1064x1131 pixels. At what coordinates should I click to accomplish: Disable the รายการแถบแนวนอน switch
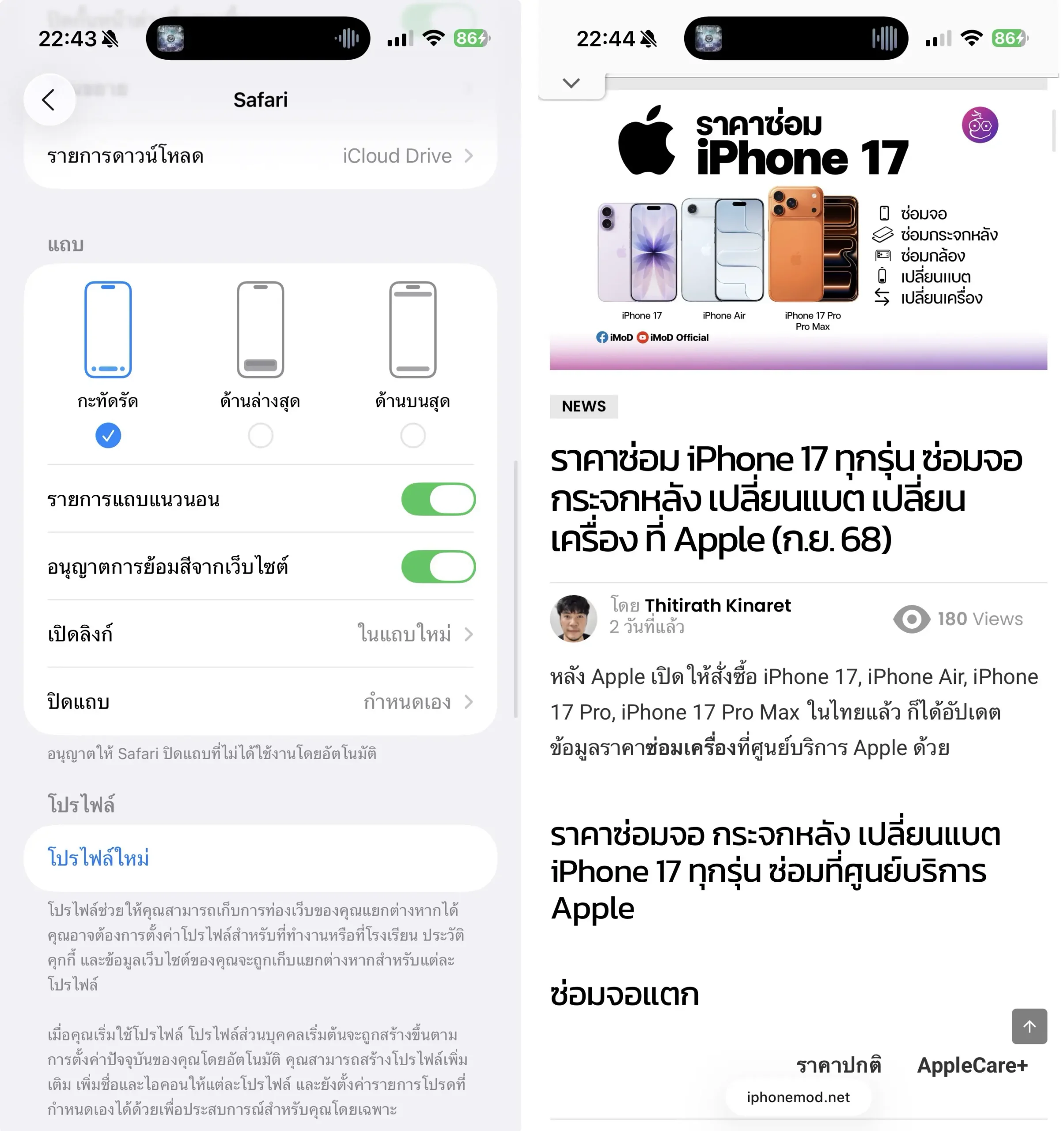point(438,499)
